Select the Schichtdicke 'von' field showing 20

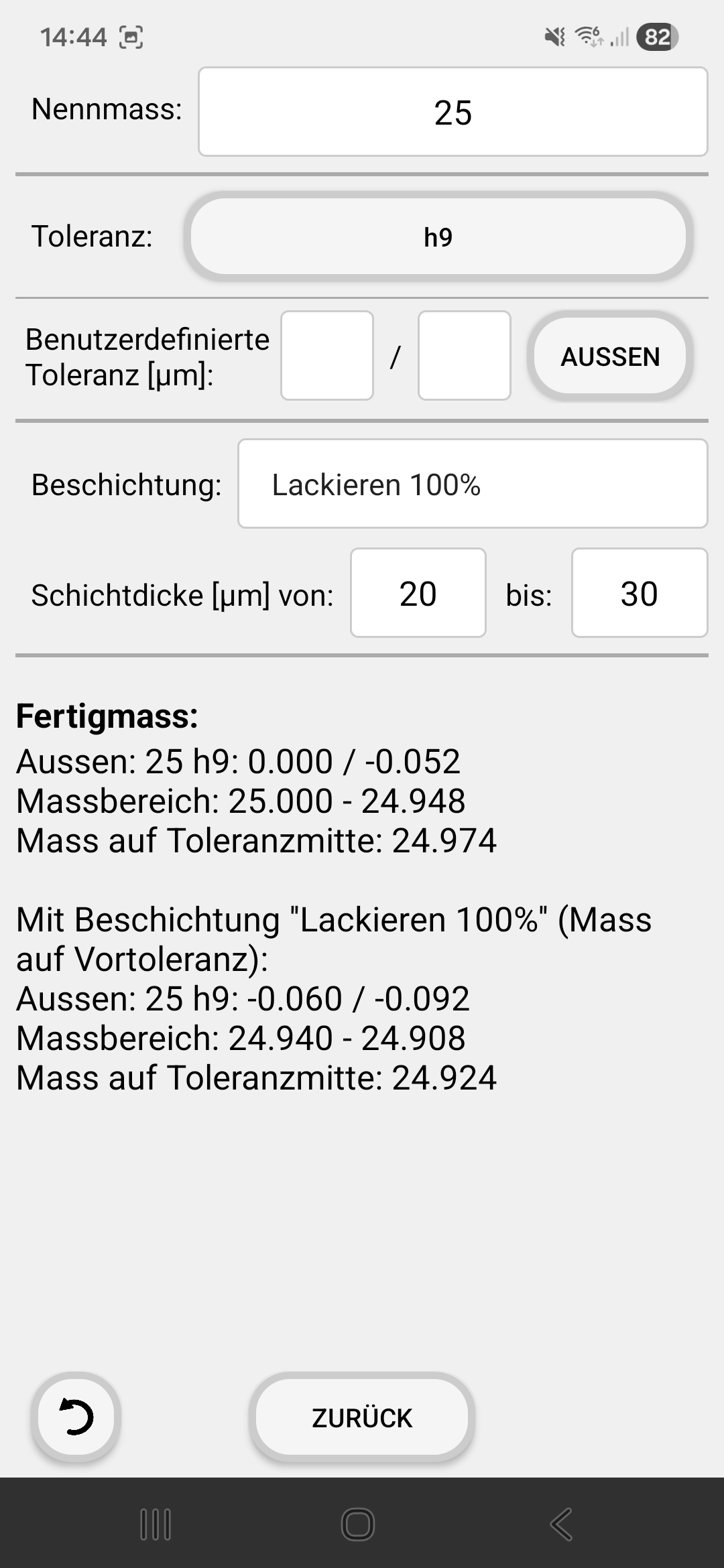tap(417, 592)
